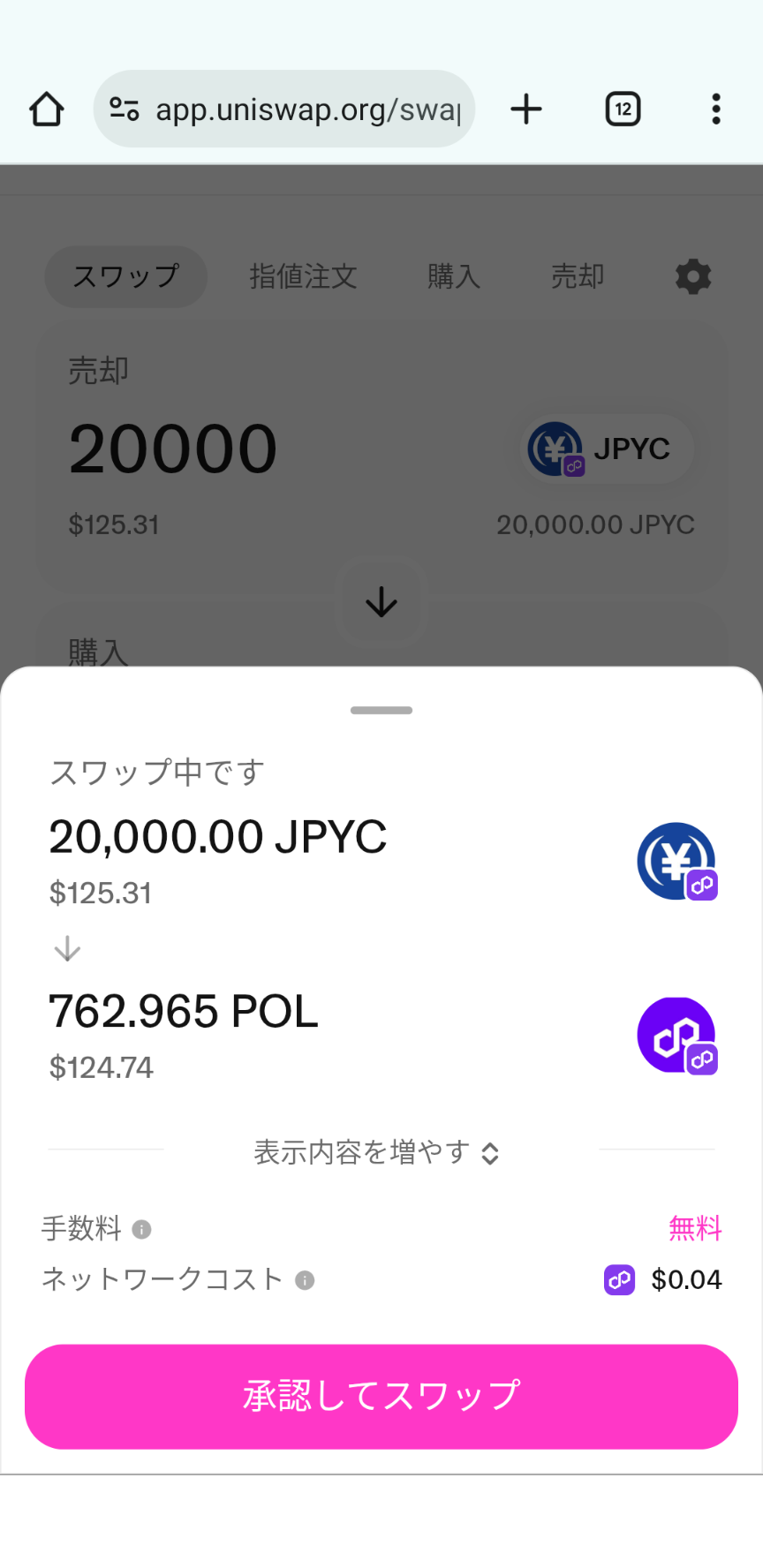Switch to the 指値注文 tab
This screenshot has width=763, height=1568.
(302, 276)
